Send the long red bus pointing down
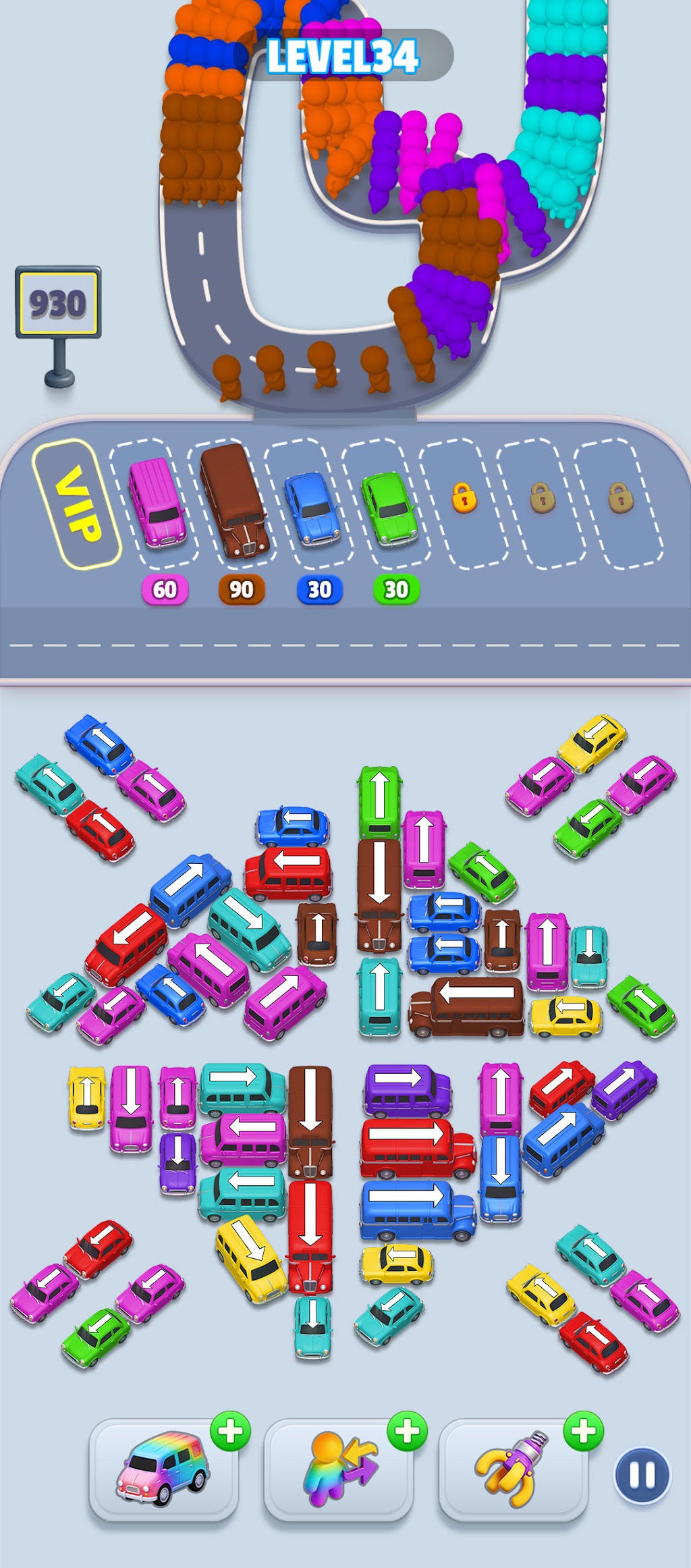The width and height of the screenshot is (691, 1568). [x=310, y=1237]
